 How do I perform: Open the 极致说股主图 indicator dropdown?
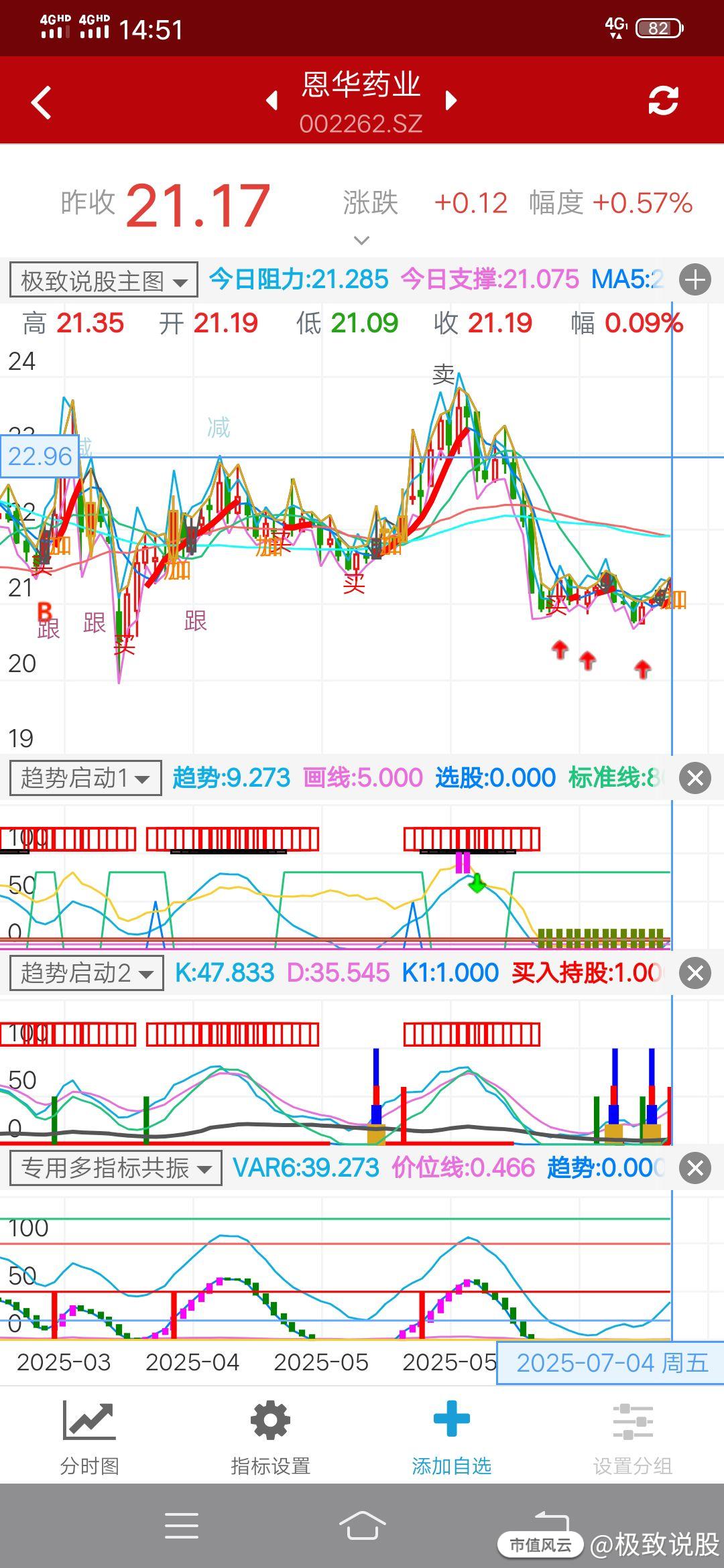coord(104,280)
